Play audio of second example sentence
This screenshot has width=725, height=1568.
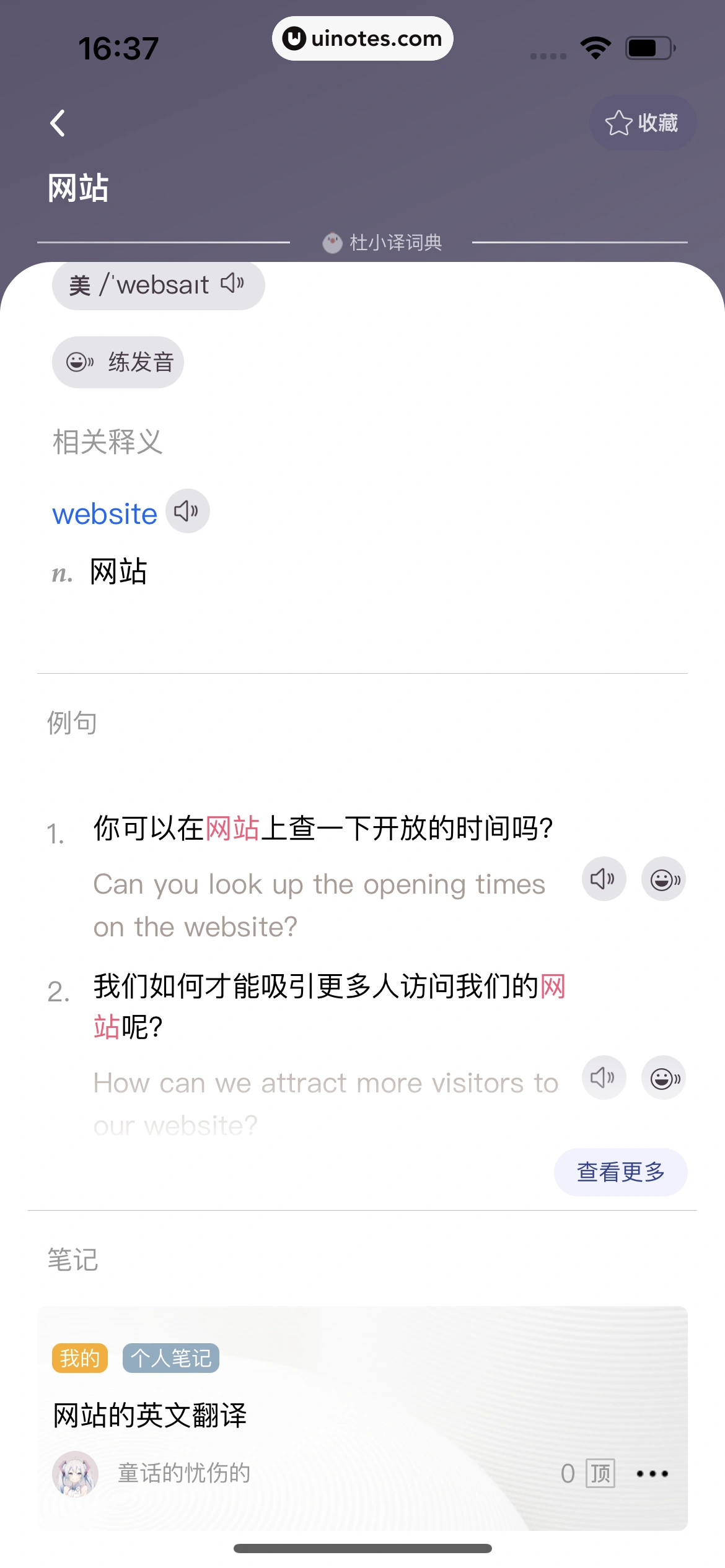(x=603, y=1078)
